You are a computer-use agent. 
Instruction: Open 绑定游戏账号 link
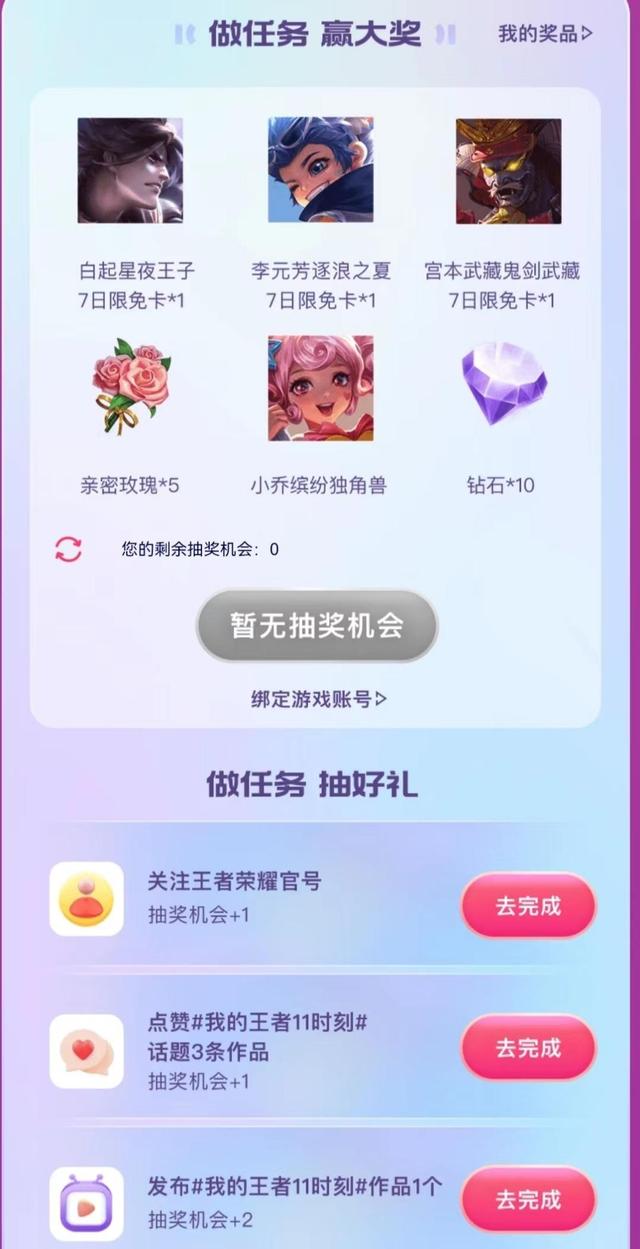318,699
